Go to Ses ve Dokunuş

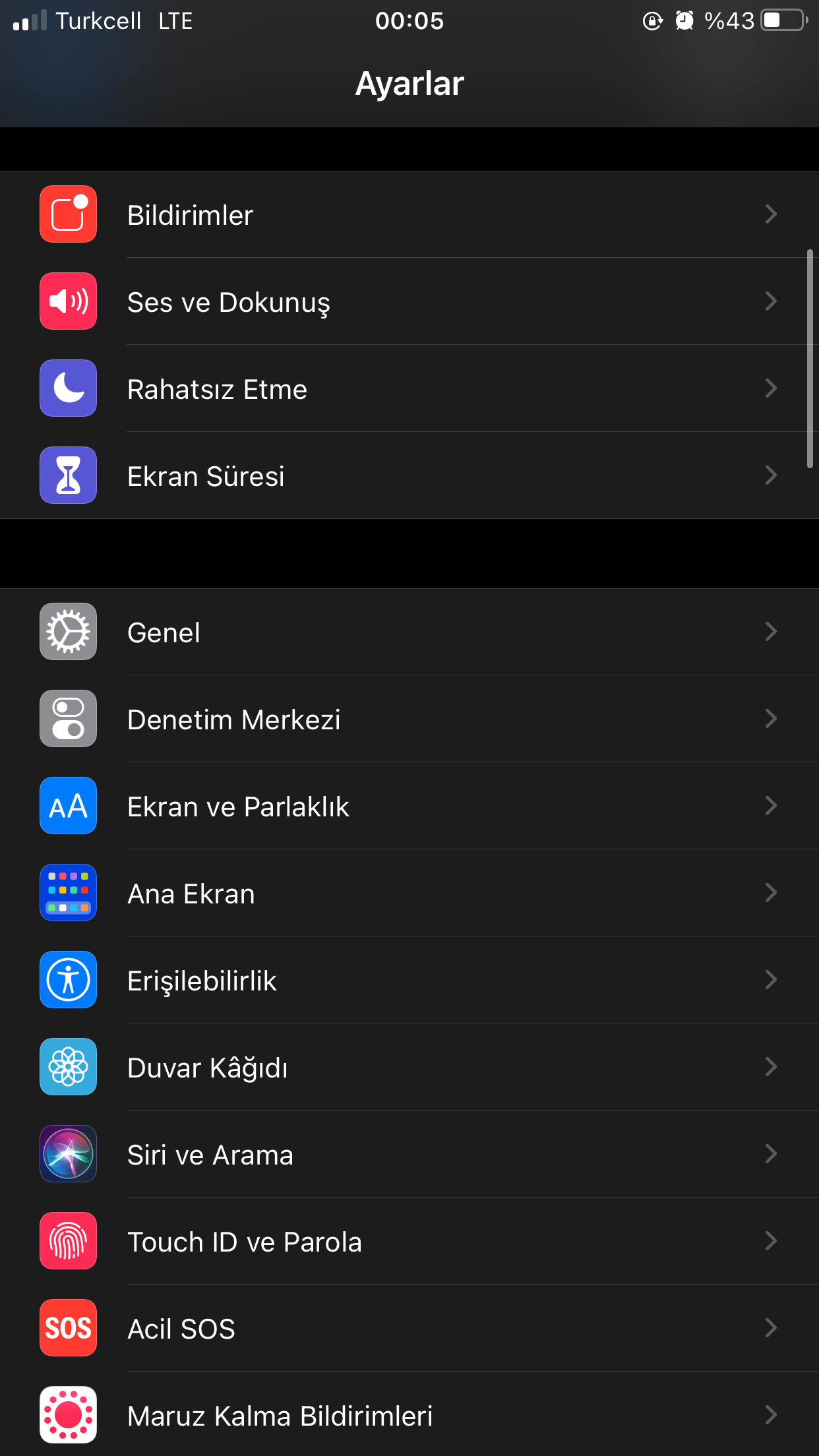pyautogui.click(x=409, y=302)
